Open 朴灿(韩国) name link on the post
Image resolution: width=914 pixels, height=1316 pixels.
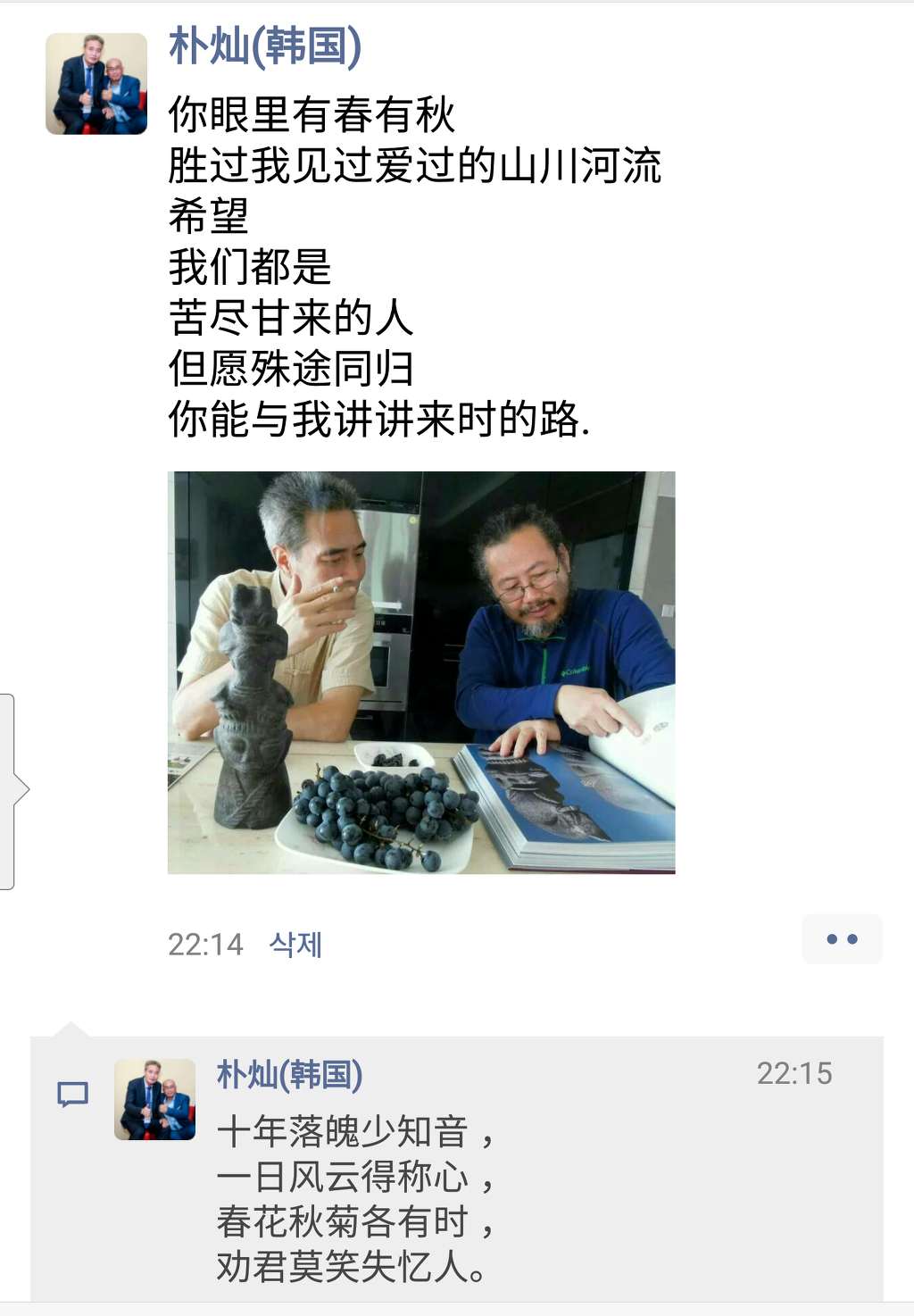click(264, 46)
